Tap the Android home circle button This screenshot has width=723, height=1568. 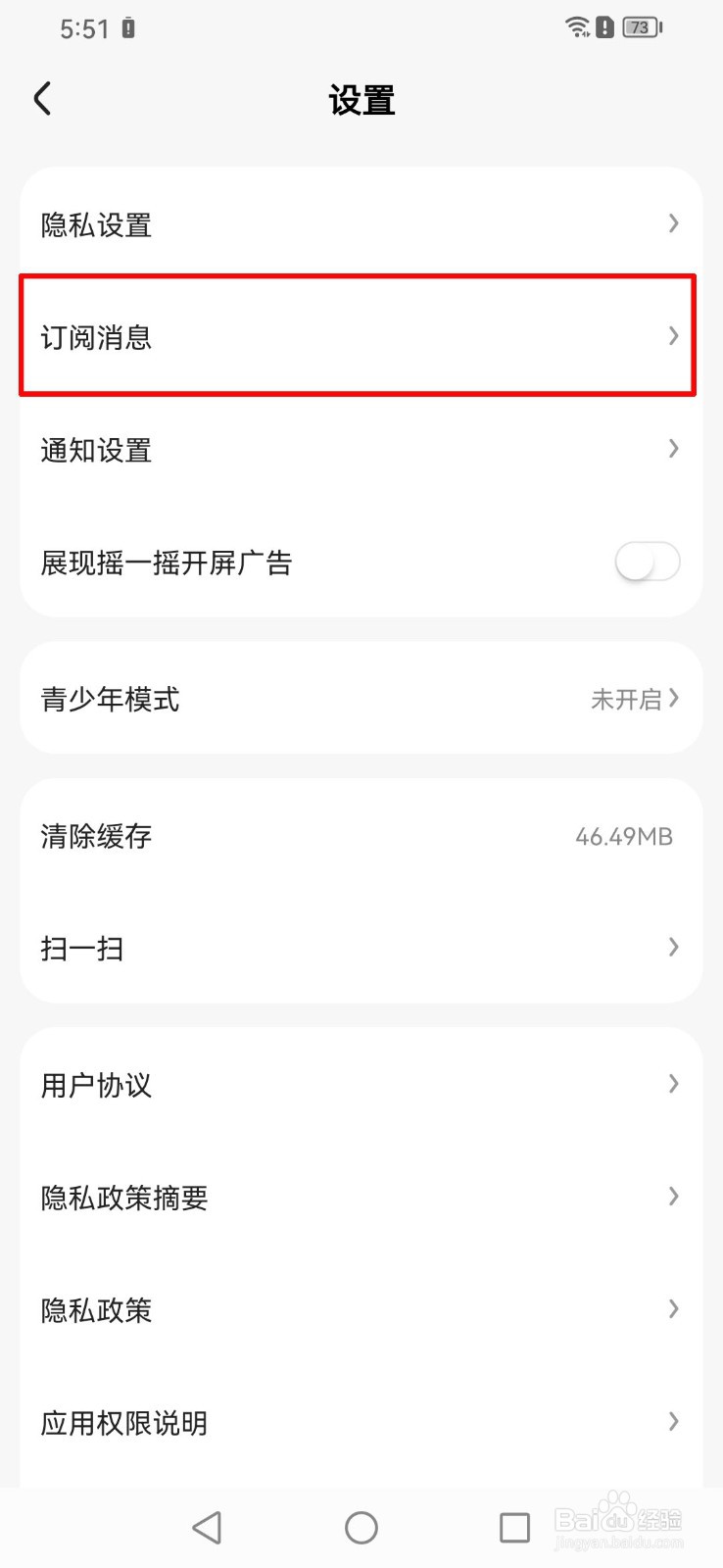coord(361,1527)
